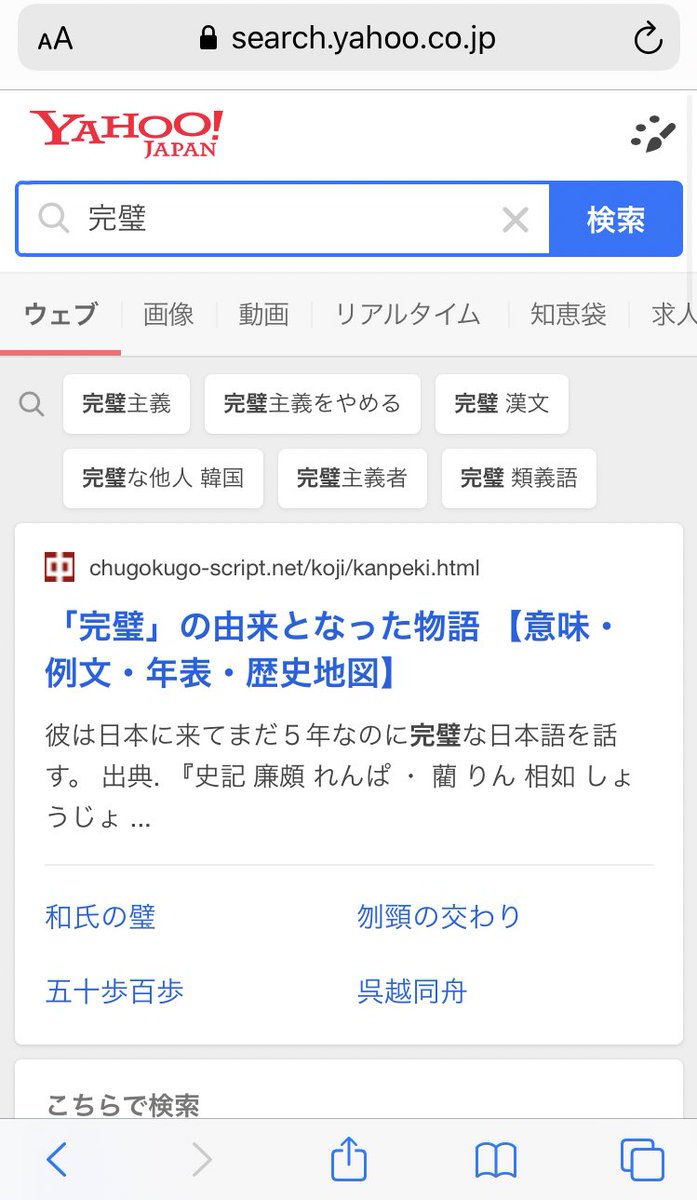Select the 完璧な他人 韓国 suggestion chip
Image resolution: width=697 pixels, height=1200 pixels.
pyautogui.click(x=162, y=478)
